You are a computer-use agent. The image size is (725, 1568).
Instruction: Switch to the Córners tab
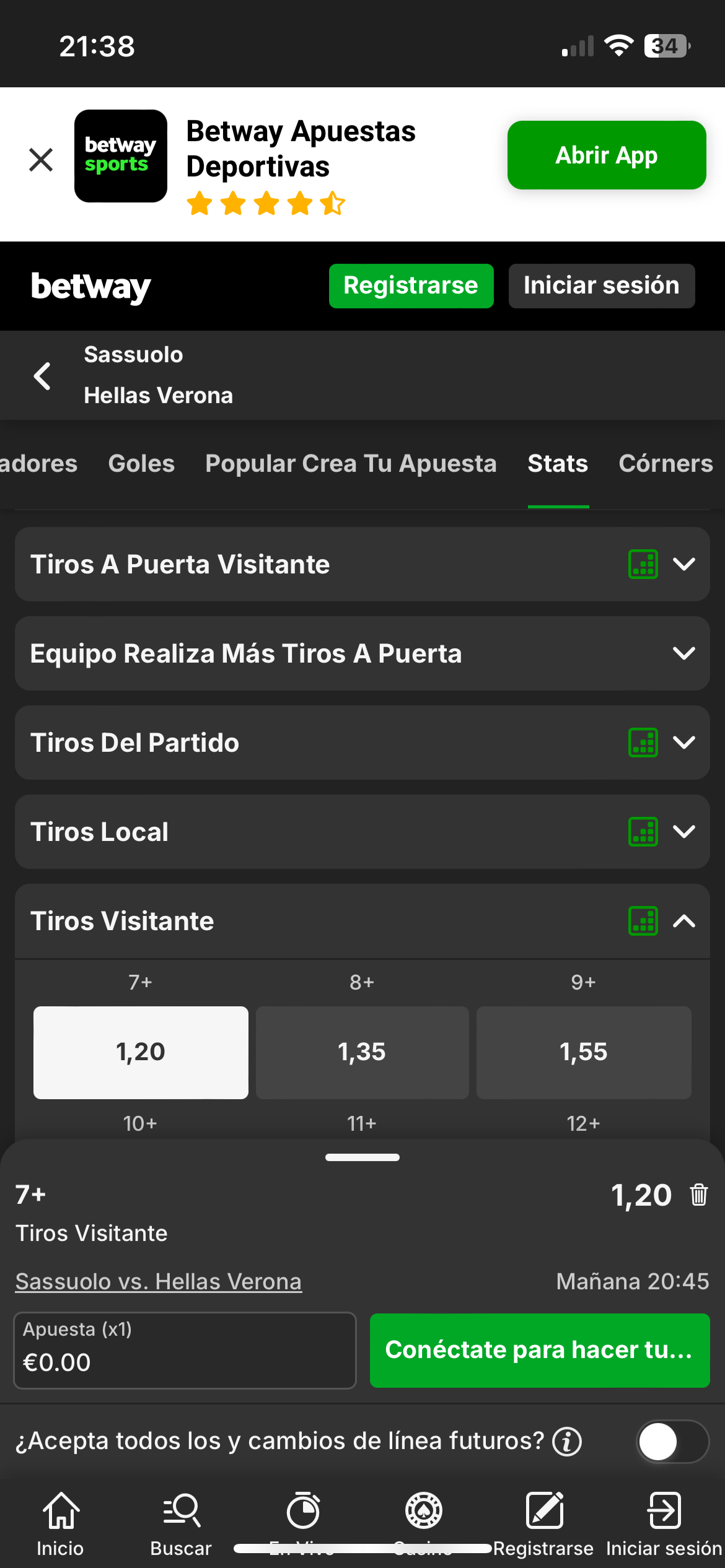tap(666, 464)
